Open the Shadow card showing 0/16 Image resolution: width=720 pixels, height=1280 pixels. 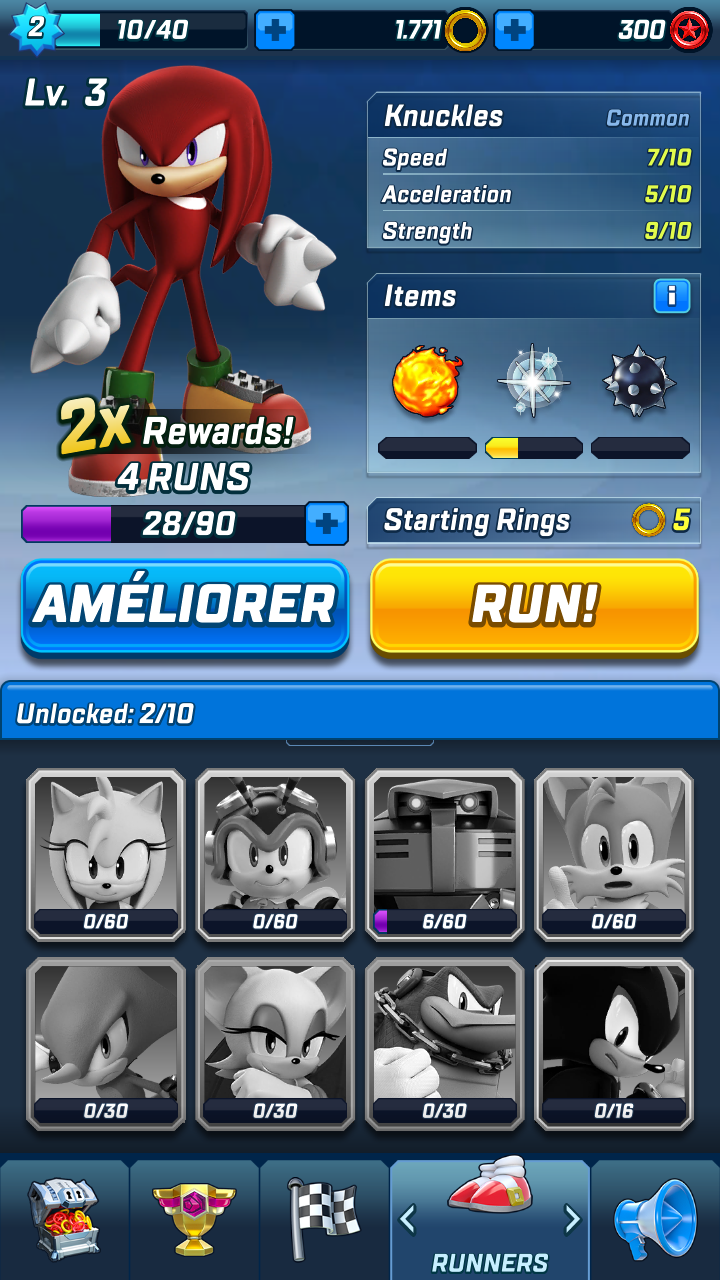tap(614, 1044)
